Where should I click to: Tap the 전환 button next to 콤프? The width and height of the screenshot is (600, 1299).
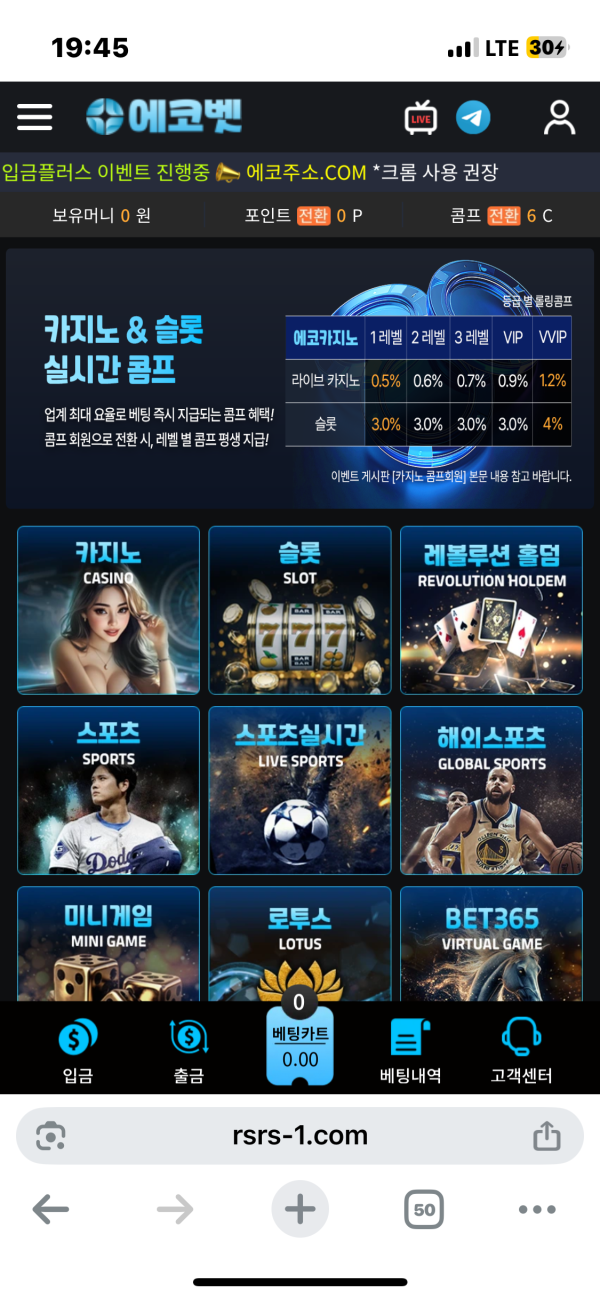coord(504,215)
